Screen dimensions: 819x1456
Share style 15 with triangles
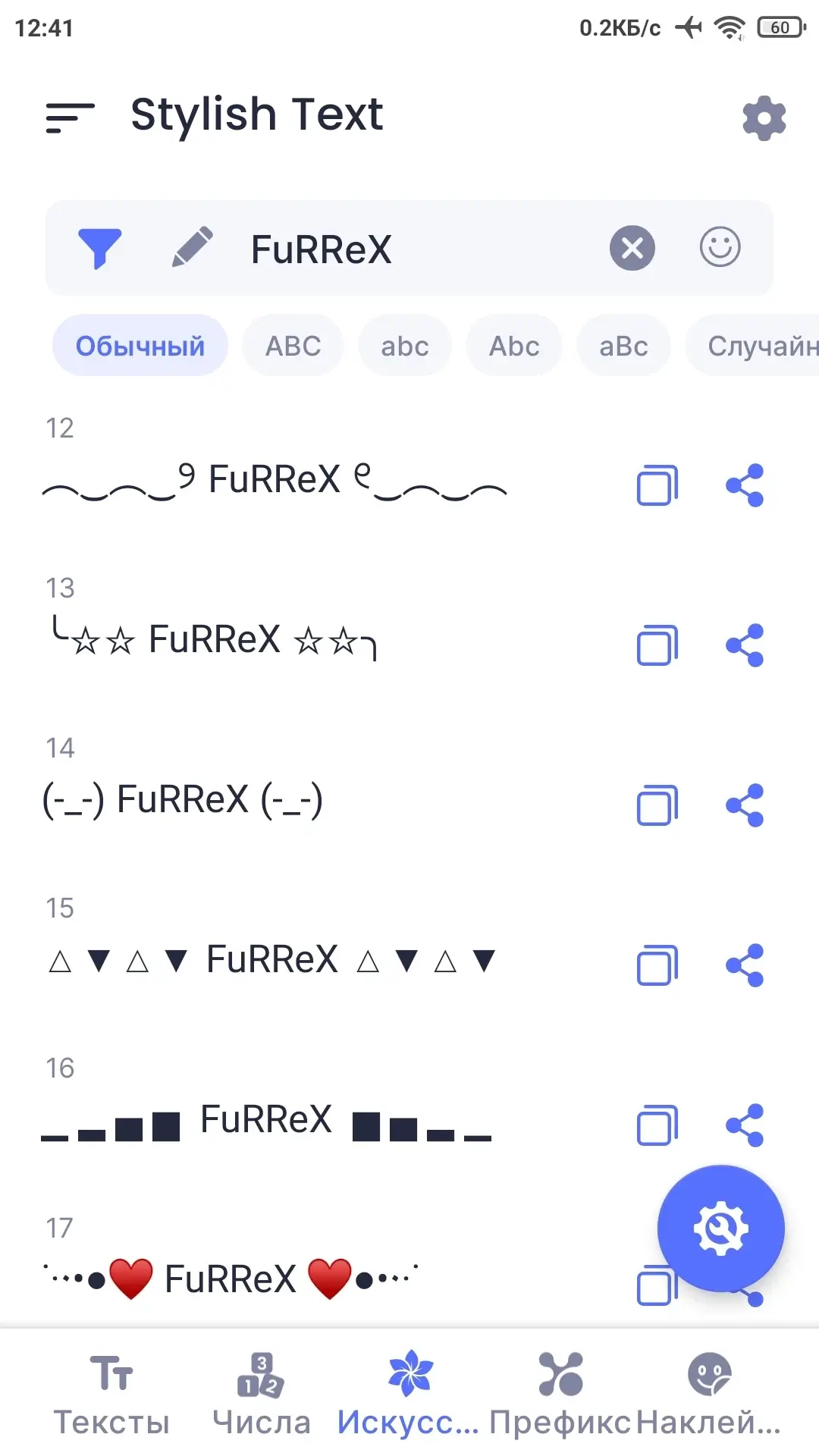pyautogui.click(x=745, y=965)
